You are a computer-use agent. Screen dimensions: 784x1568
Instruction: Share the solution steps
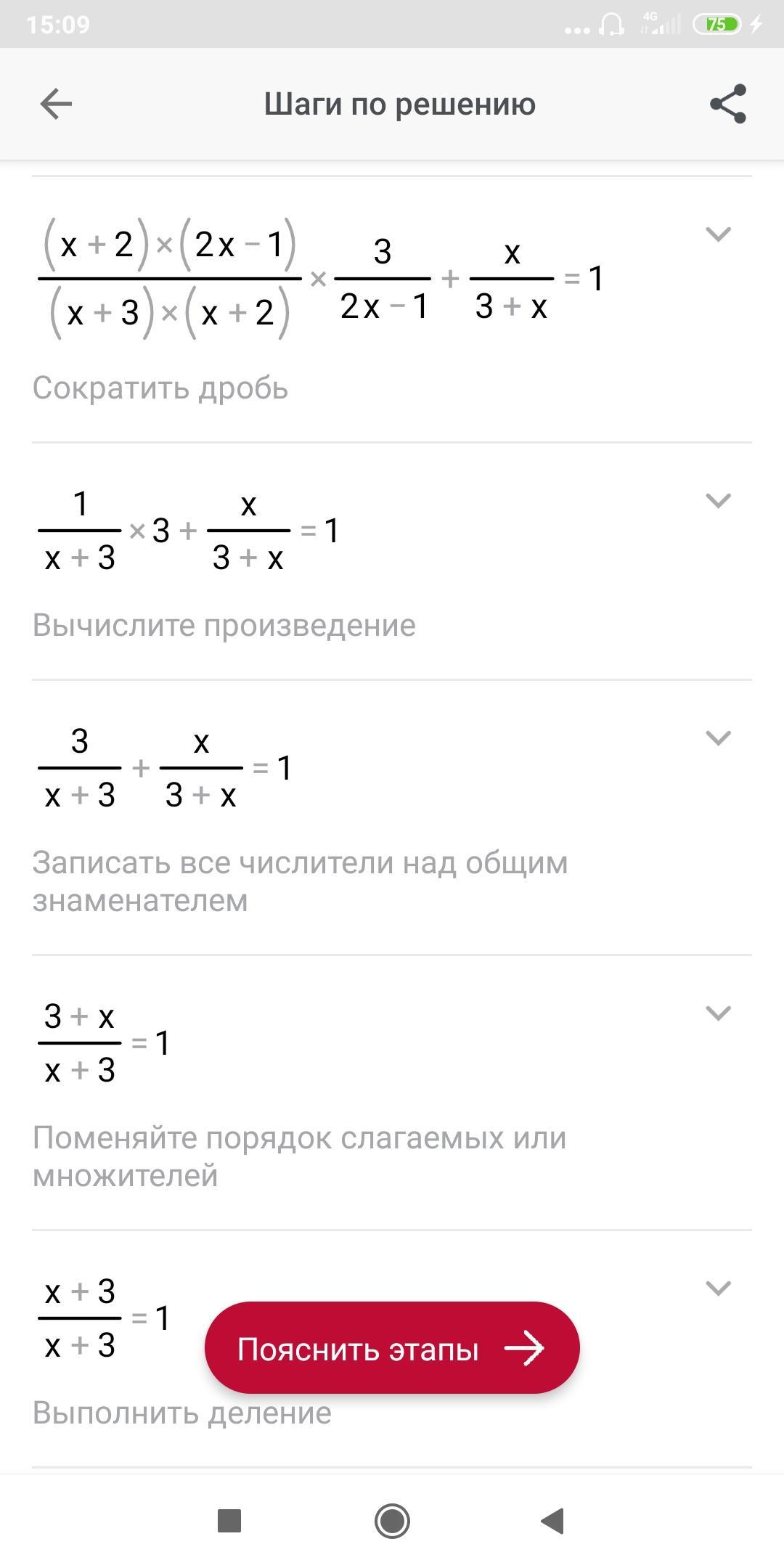[728, 104]
